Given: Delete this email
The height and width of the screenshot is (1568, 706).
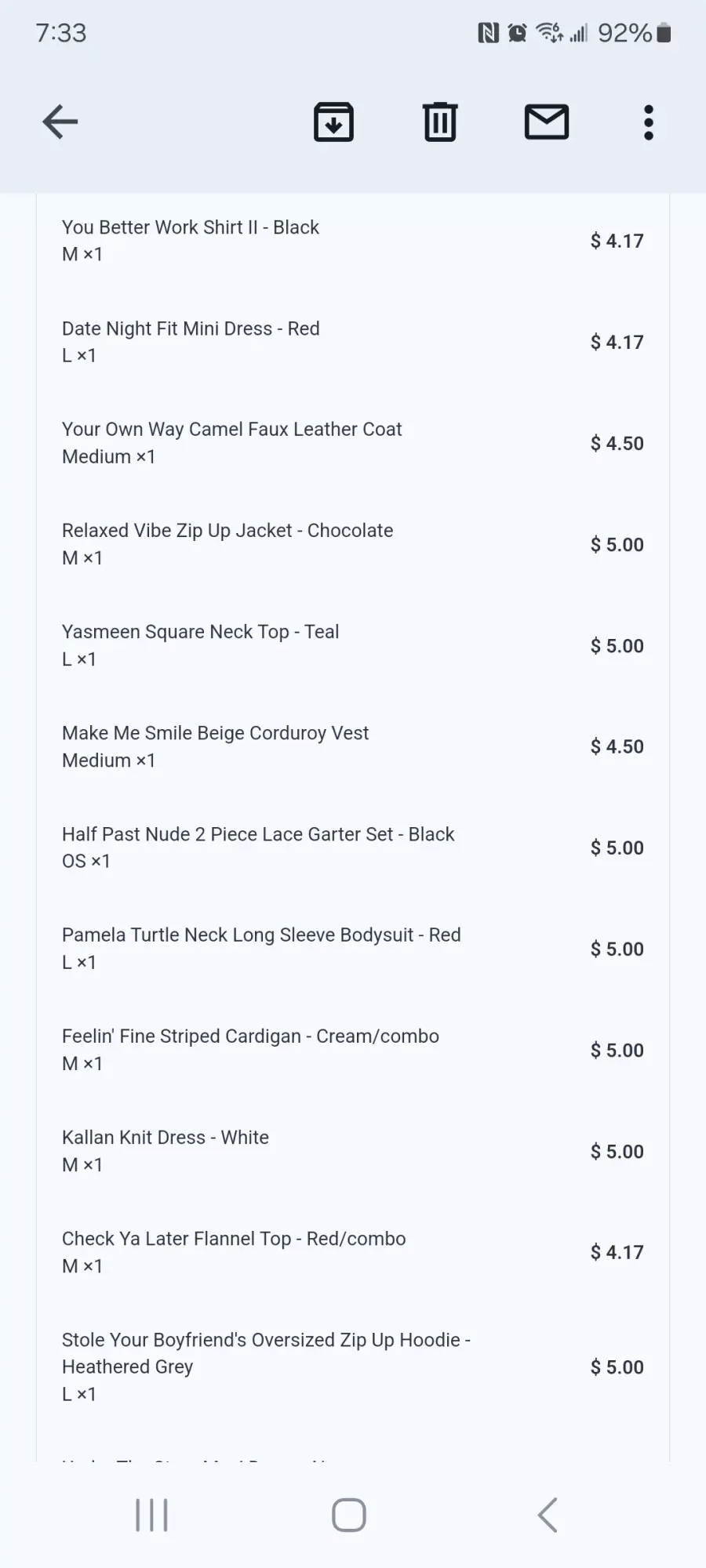Looking at the screenshot, I should click(x=440, y=122).
